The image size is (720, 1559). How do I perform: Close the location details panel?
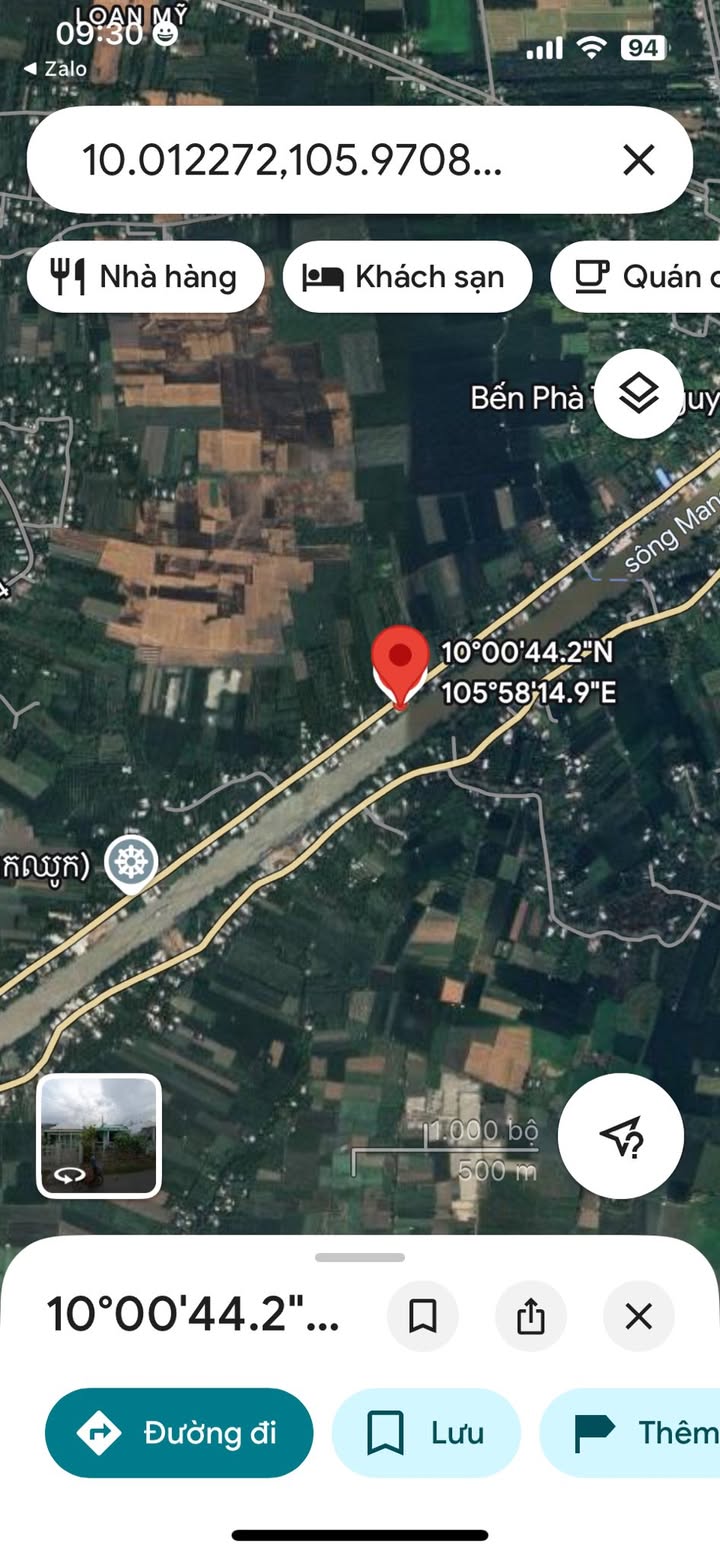638,1316
